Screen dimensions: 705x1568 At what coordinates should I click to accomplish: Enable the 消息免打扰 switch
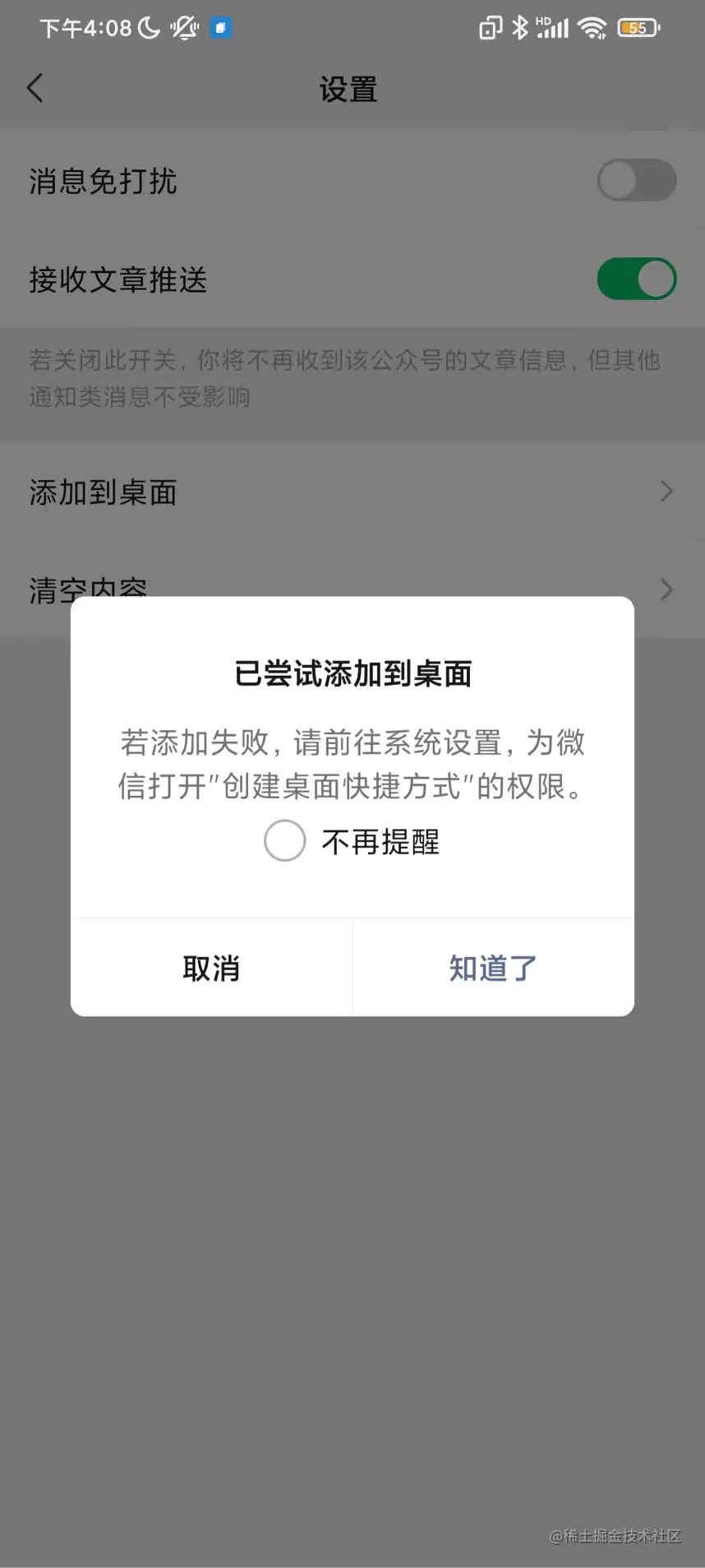(637, 180)
